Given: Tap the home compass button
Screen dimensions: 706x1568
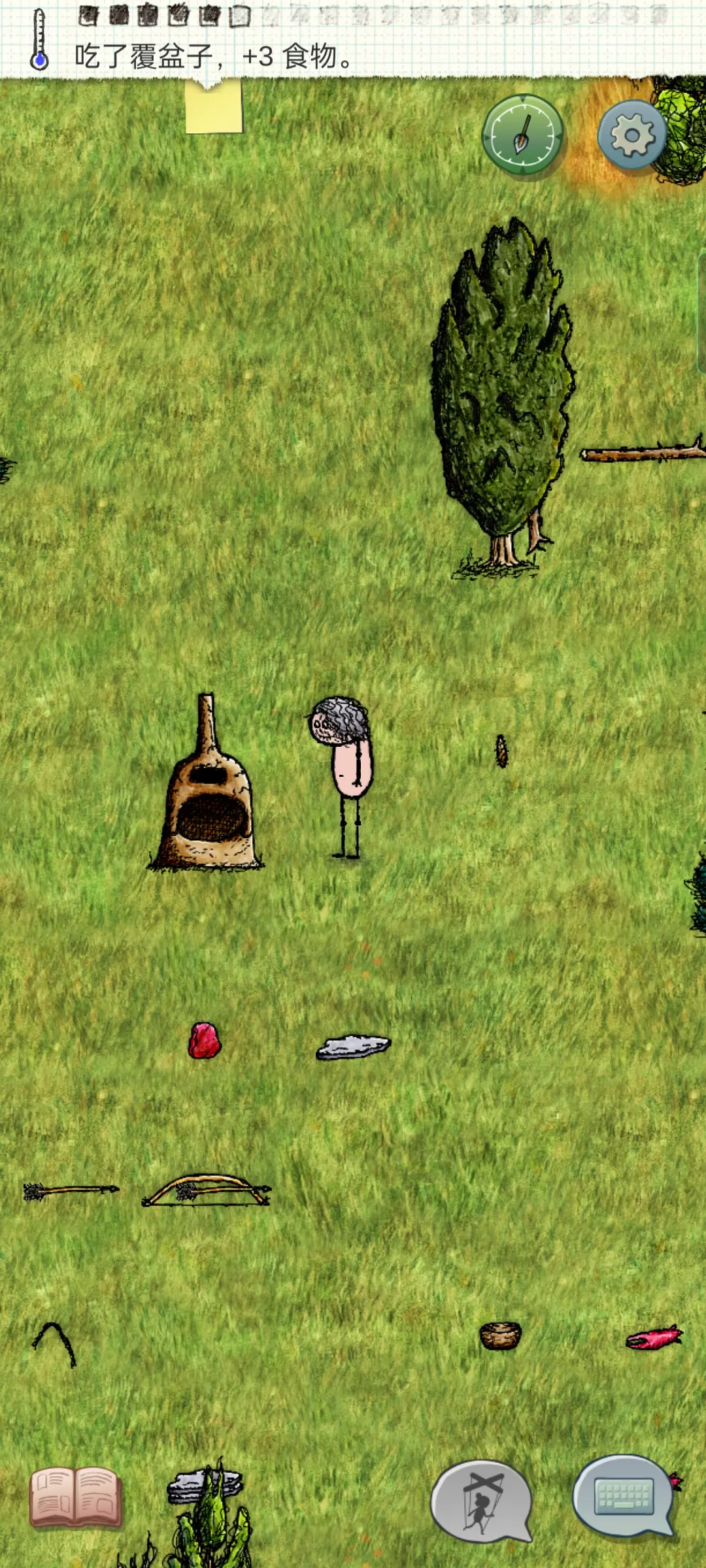Looking at the screenshot, I should [x=523, y=135].
